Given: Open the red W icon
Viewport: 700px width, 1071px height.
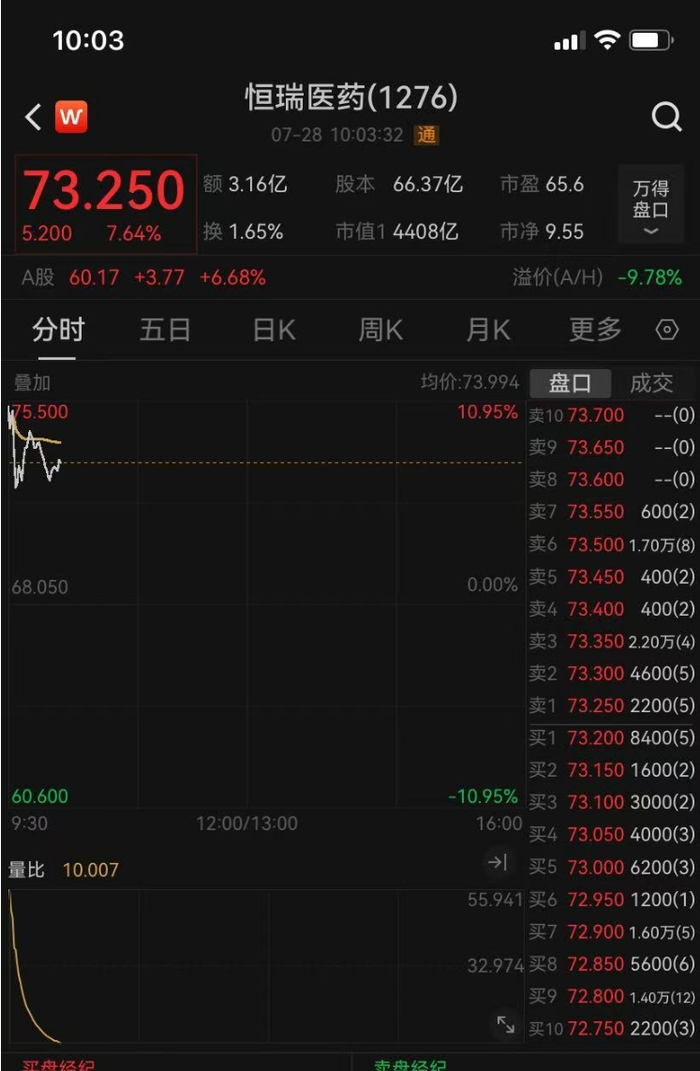Looking at the screenshot, I should point(71,117).
